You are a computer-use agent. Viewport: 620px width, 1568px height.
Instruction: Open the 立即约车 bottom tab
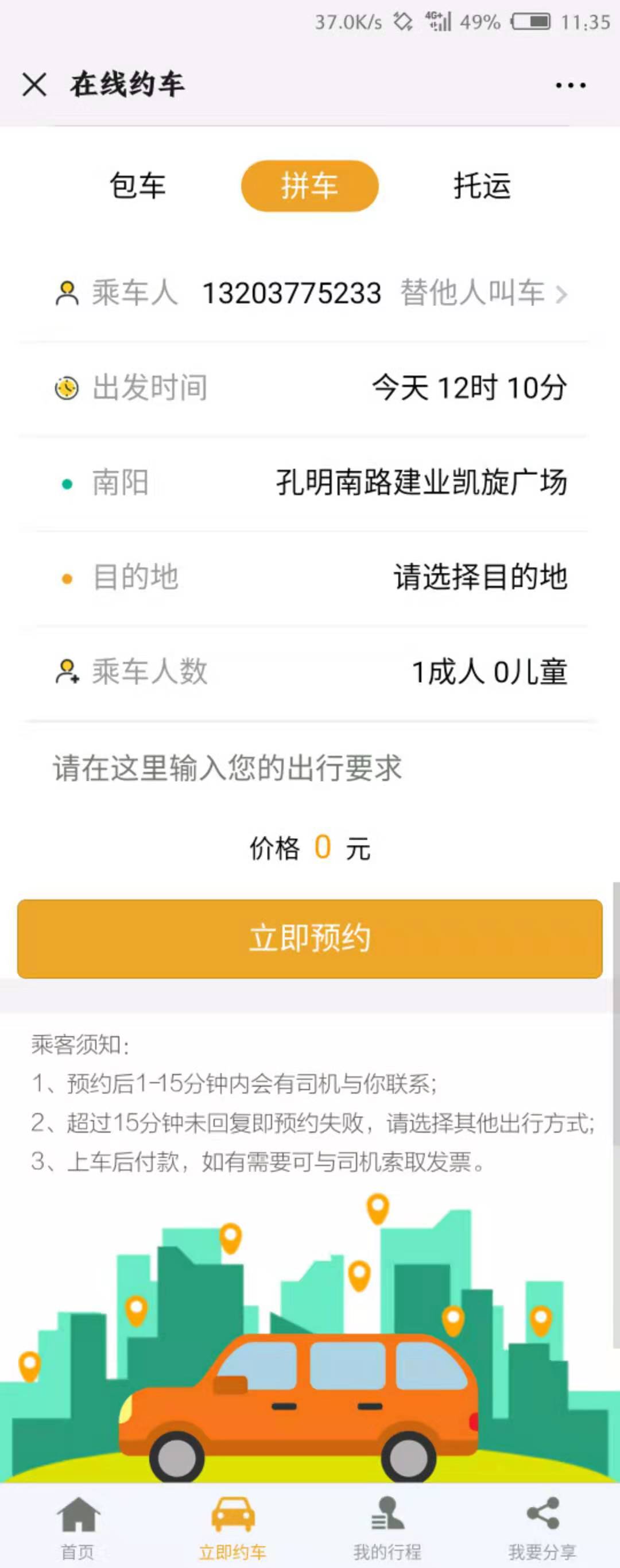[x=232, y=1526]
